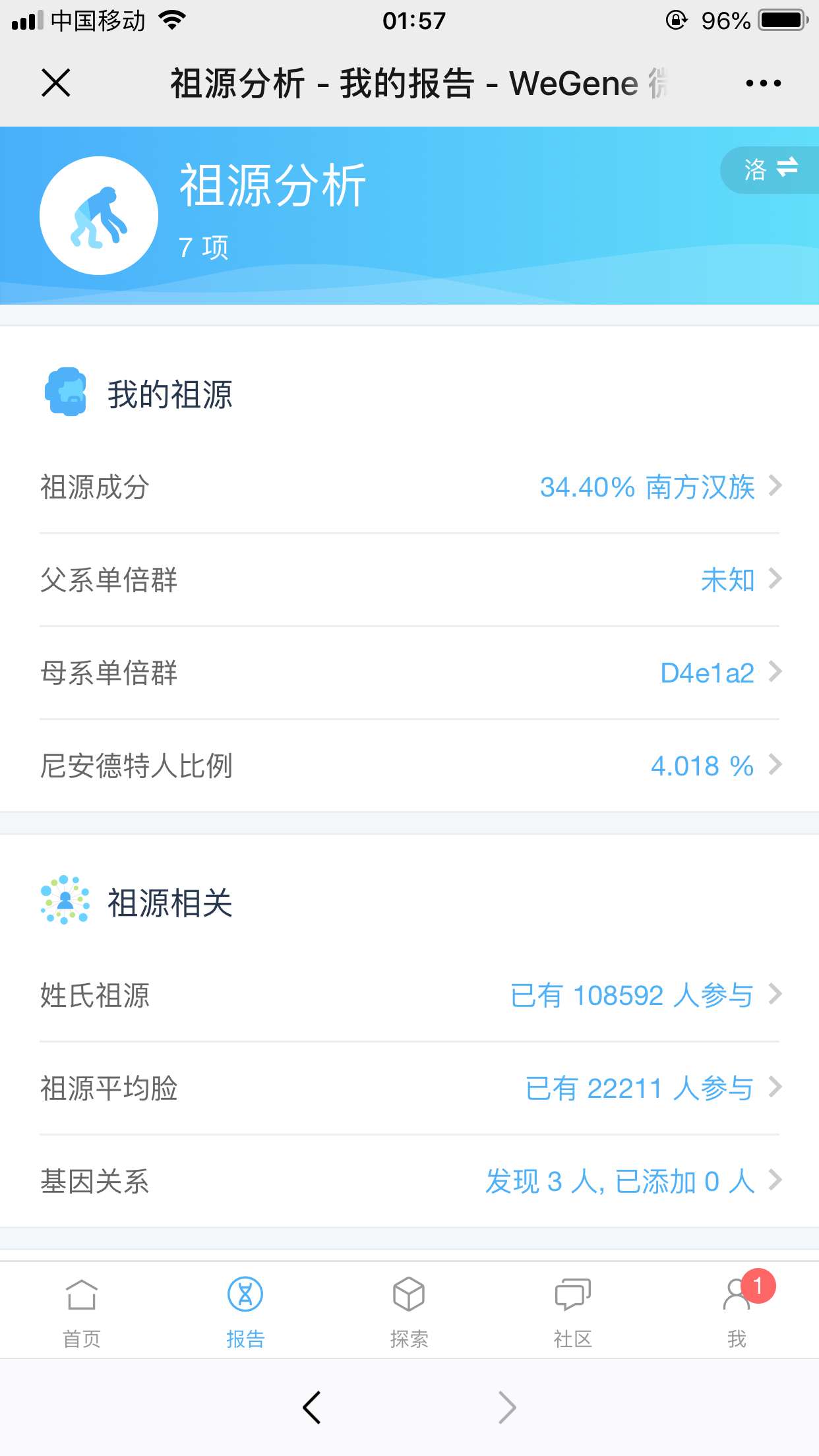Switch profile using the 洛 button
Viewport: 819px width, 1456px height.
[770, 169]
